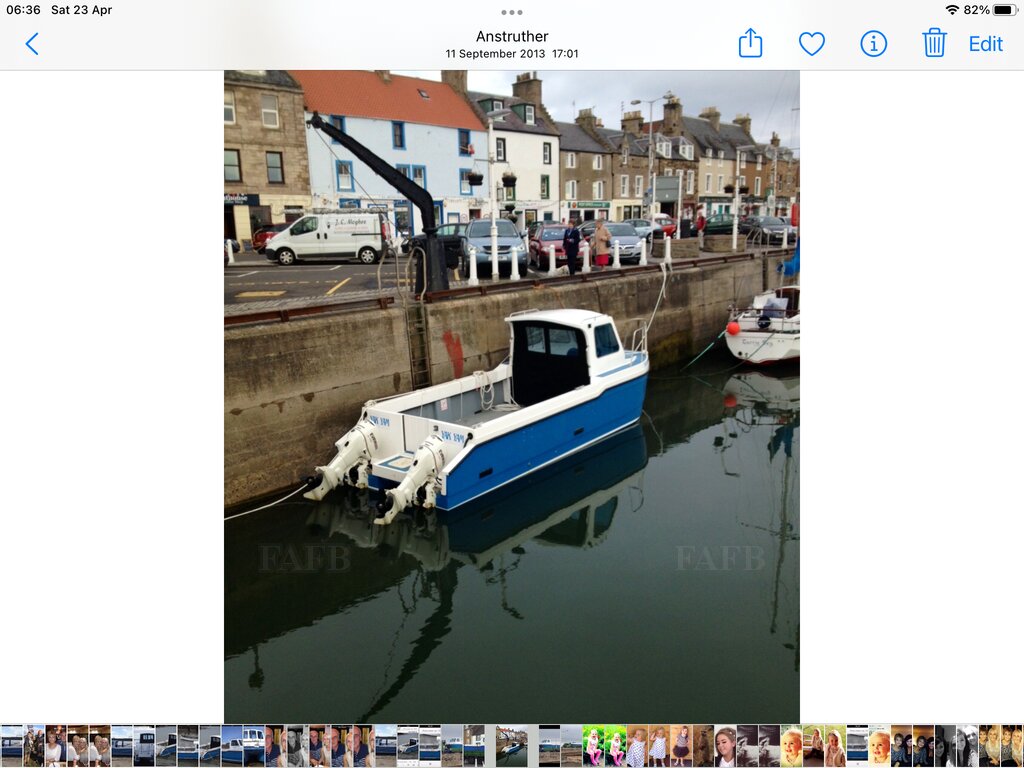Open the multitasking three-dot menu
Image resolution: width=1024 pixels, height=768 pixels.
coord(512,13)
